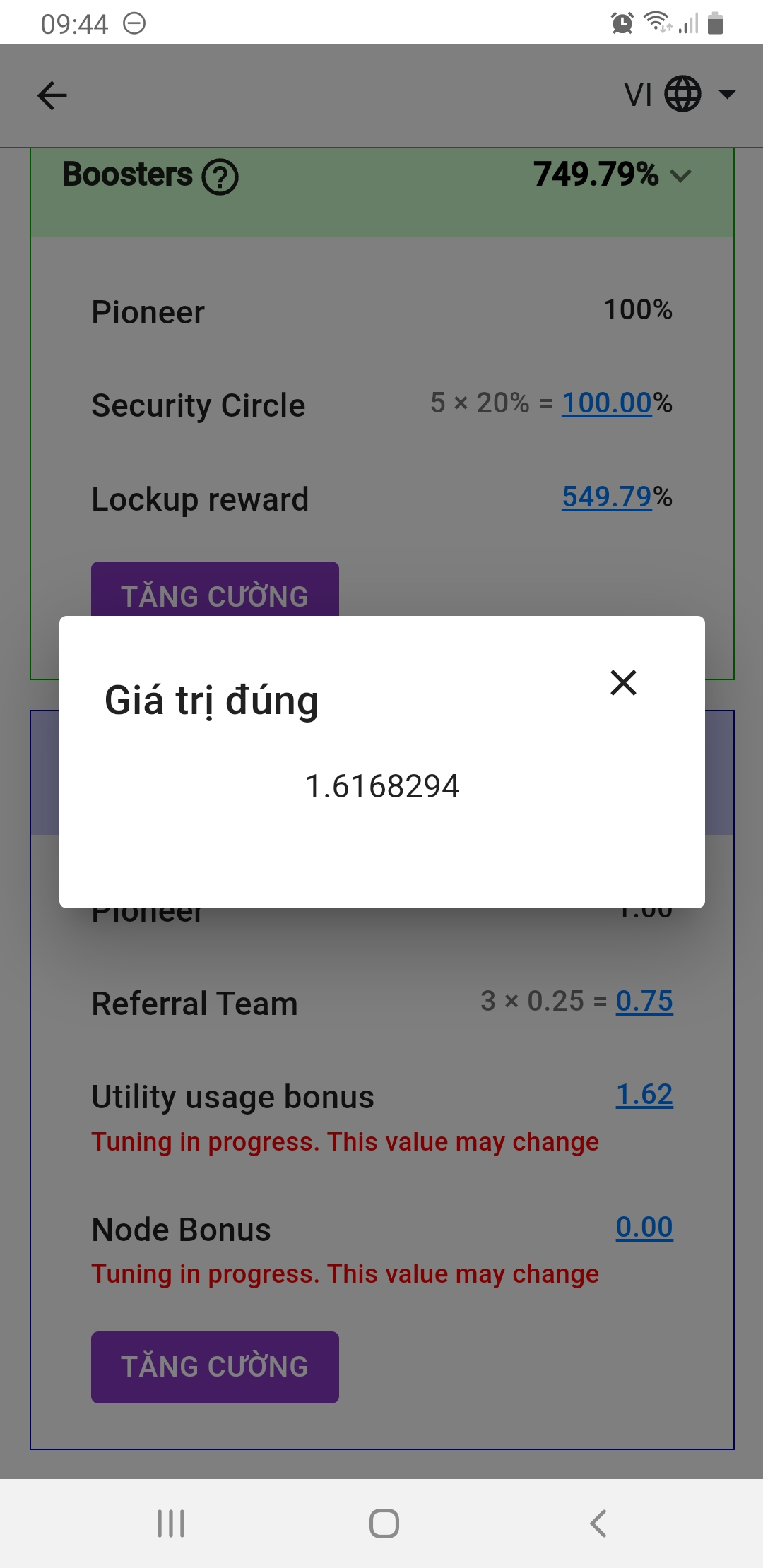Collapse the Boosters 749.79% section
The image size is (763, 1568).
click(x=680, y=175)
